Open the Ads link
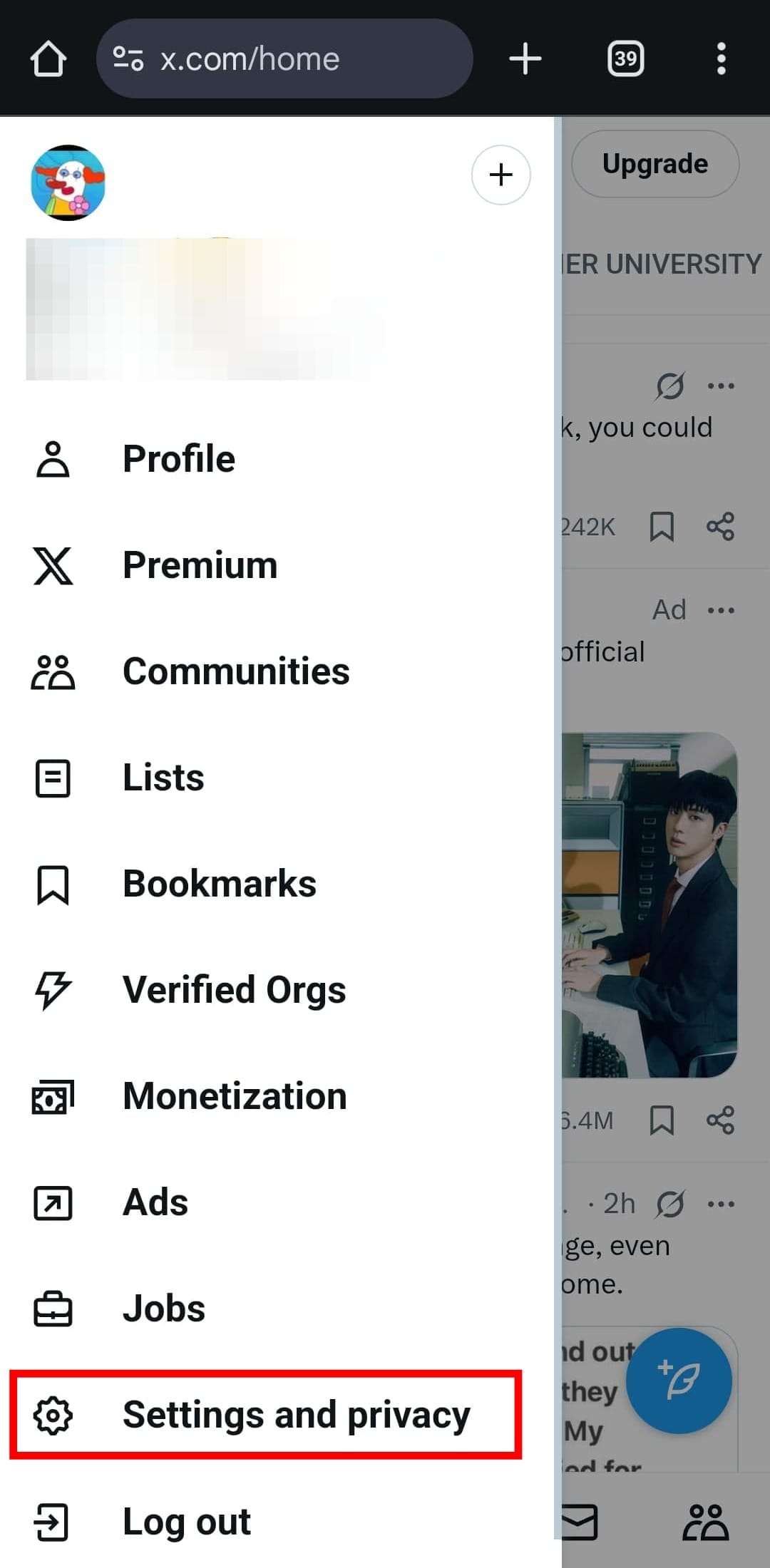This screenshot has width=770, height=1568. point(155,1202)
